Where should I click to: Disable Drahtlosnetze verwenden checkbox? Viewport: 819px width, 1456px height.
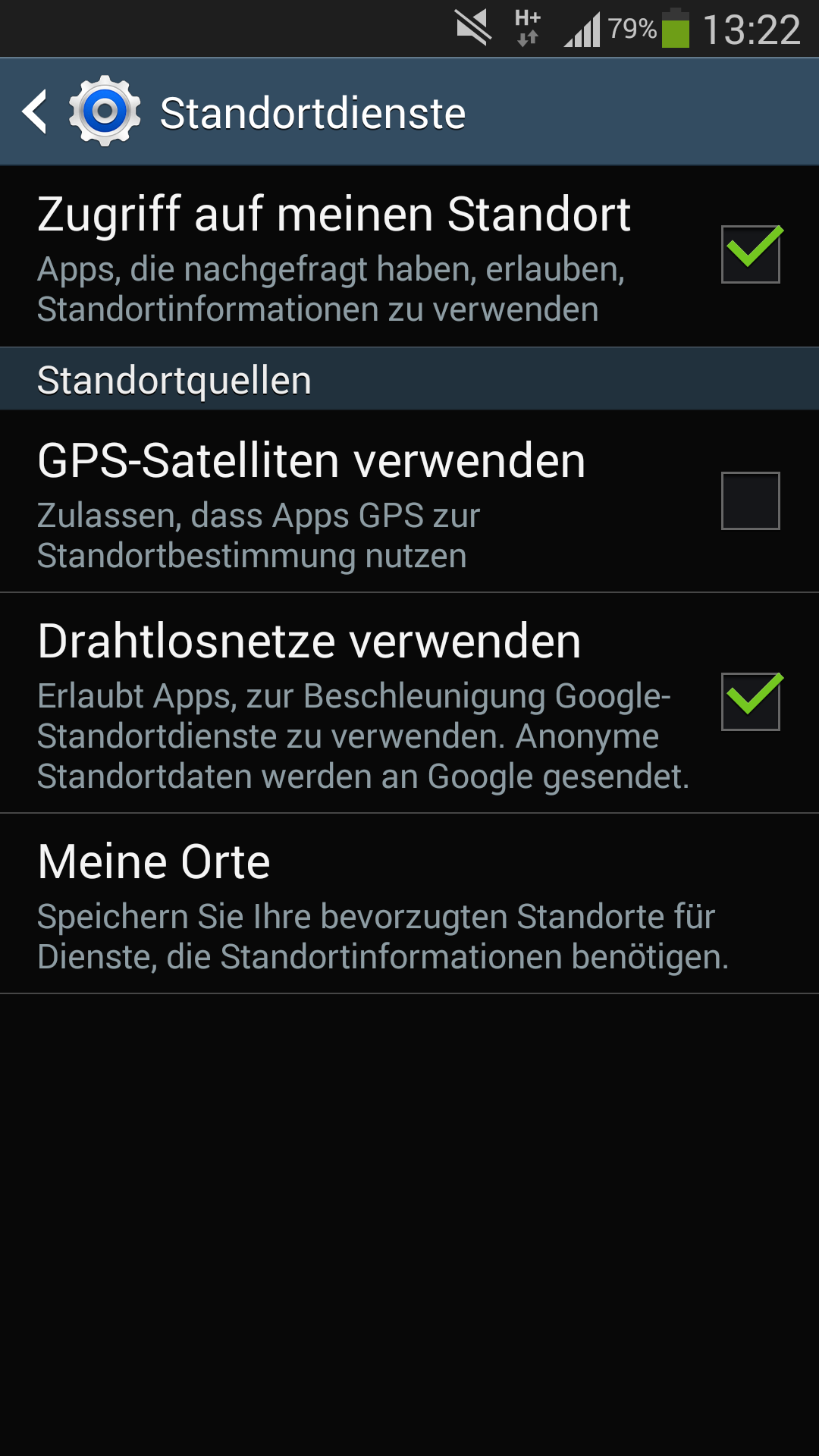(751, 701)
